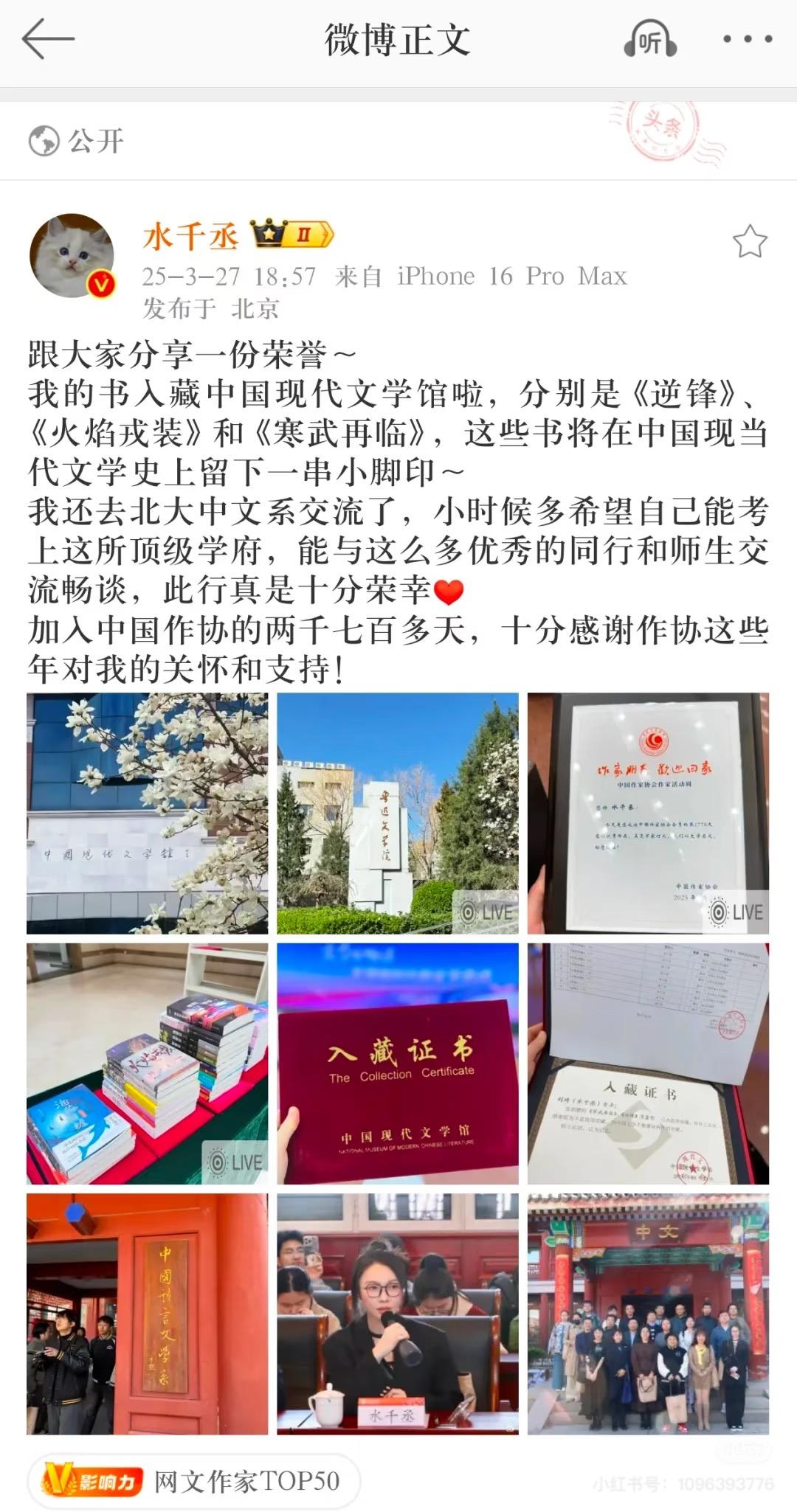
Task: Open the 中国语言文学系 plaque photo
Action: tap(148, 1314)
